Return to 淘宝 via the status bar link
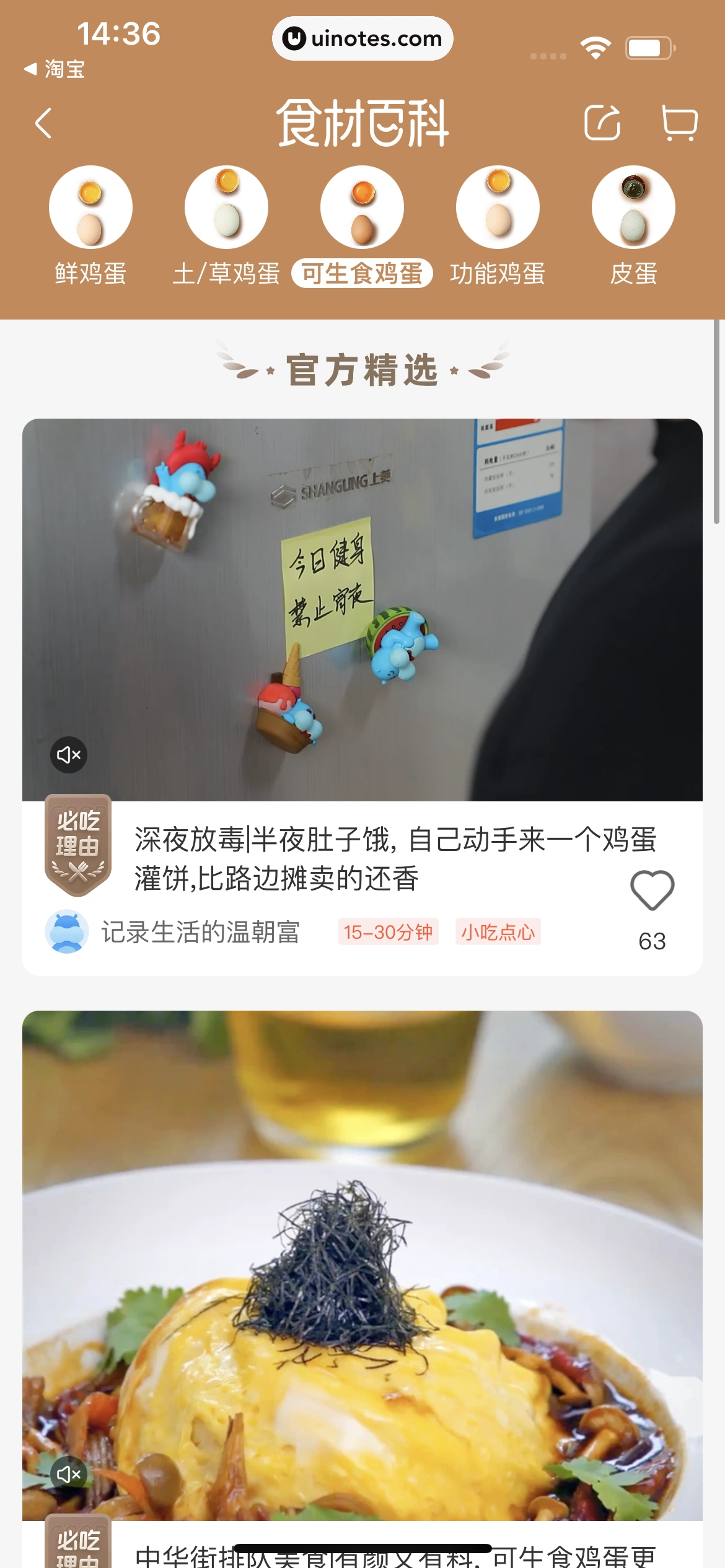This screenshot has width=725, height=1568. [x=55, y=70]
